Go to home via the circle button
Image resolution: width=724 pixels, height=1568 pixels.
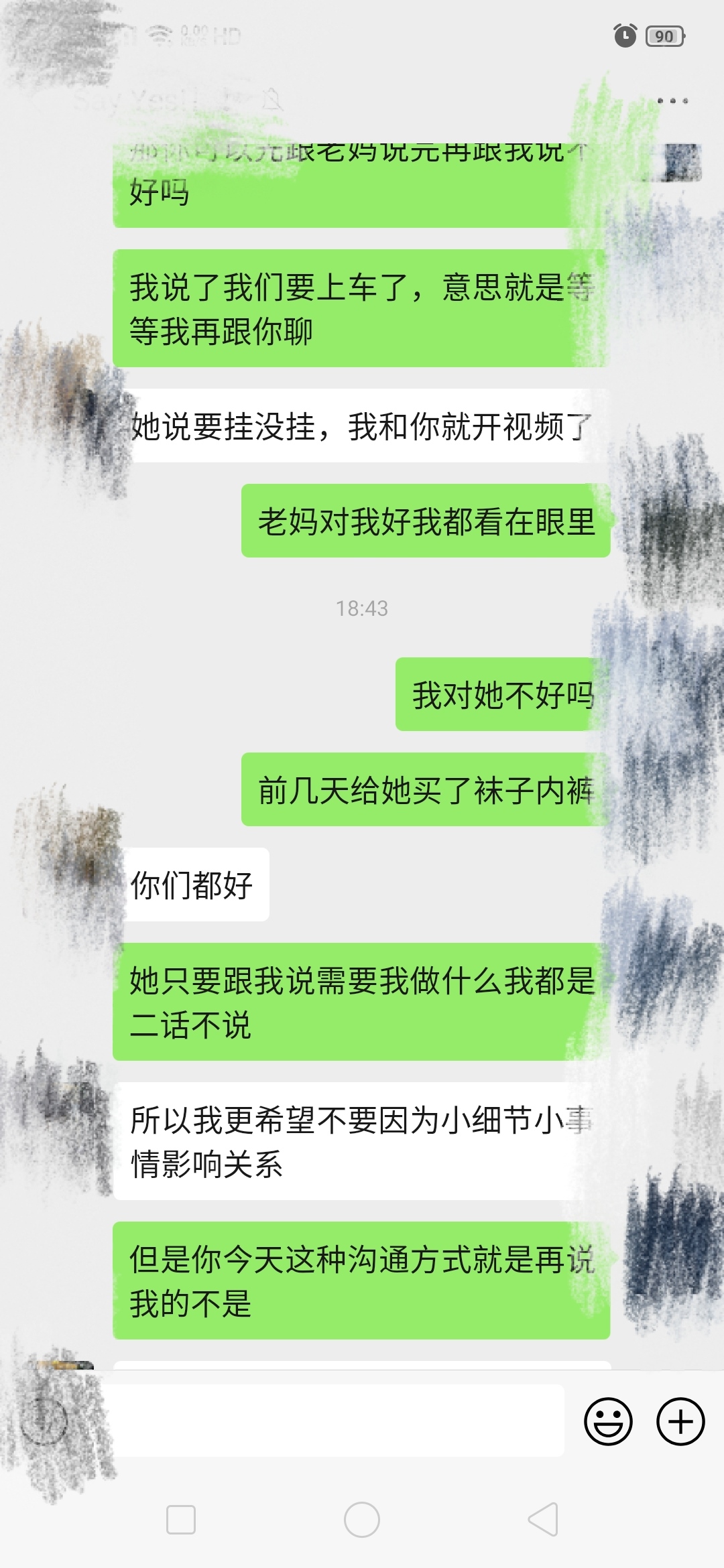362,1520
